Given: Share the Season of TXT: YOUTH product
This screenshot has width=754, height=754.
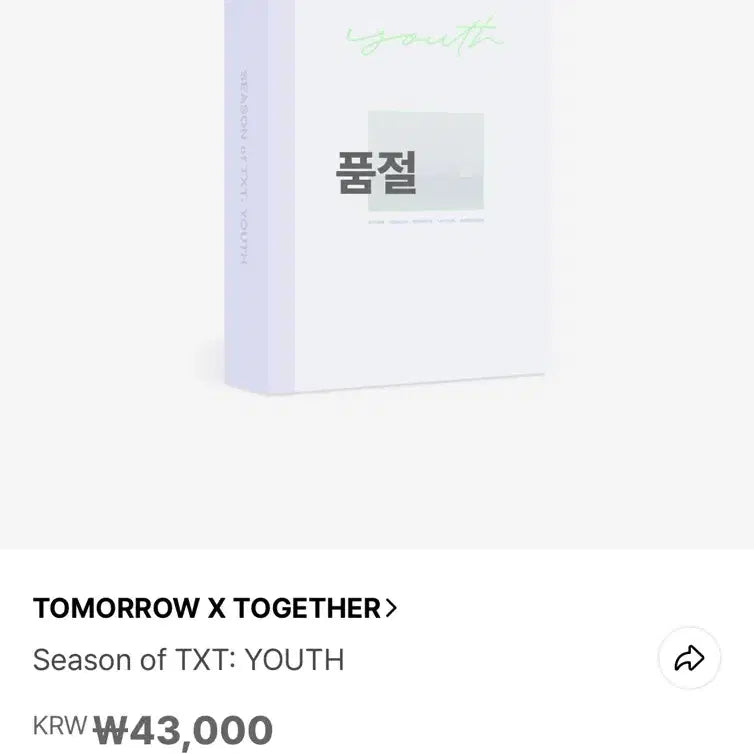Looking at the screenshot, I should pyautogui.click(x=689, y=658).
